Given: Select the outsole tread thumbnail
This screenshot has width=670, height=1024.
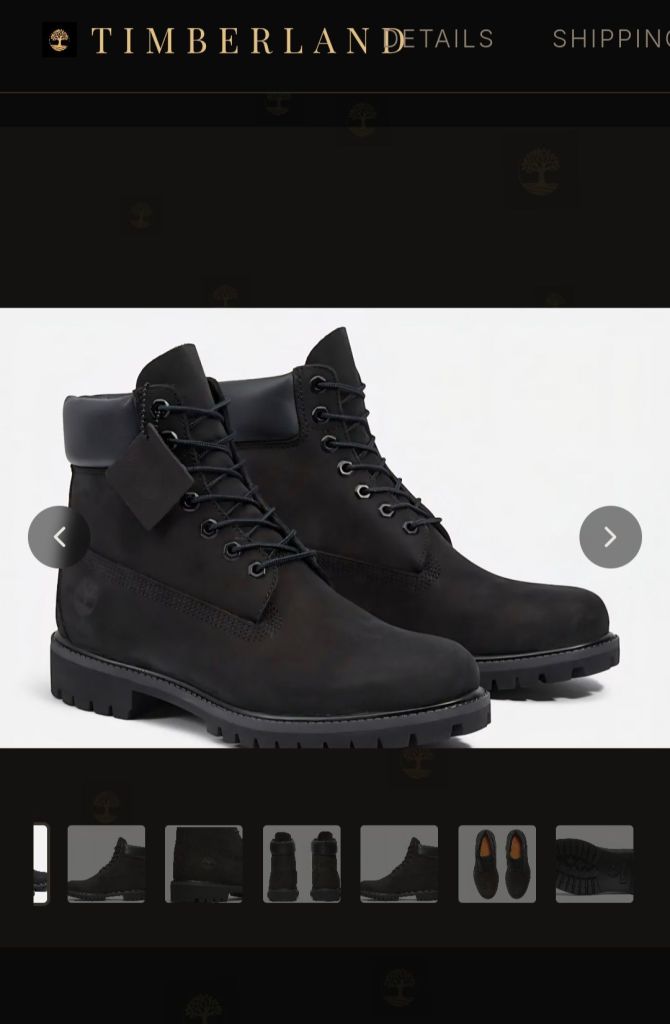Looking at the screenshot, I should (x=594, y=864).
